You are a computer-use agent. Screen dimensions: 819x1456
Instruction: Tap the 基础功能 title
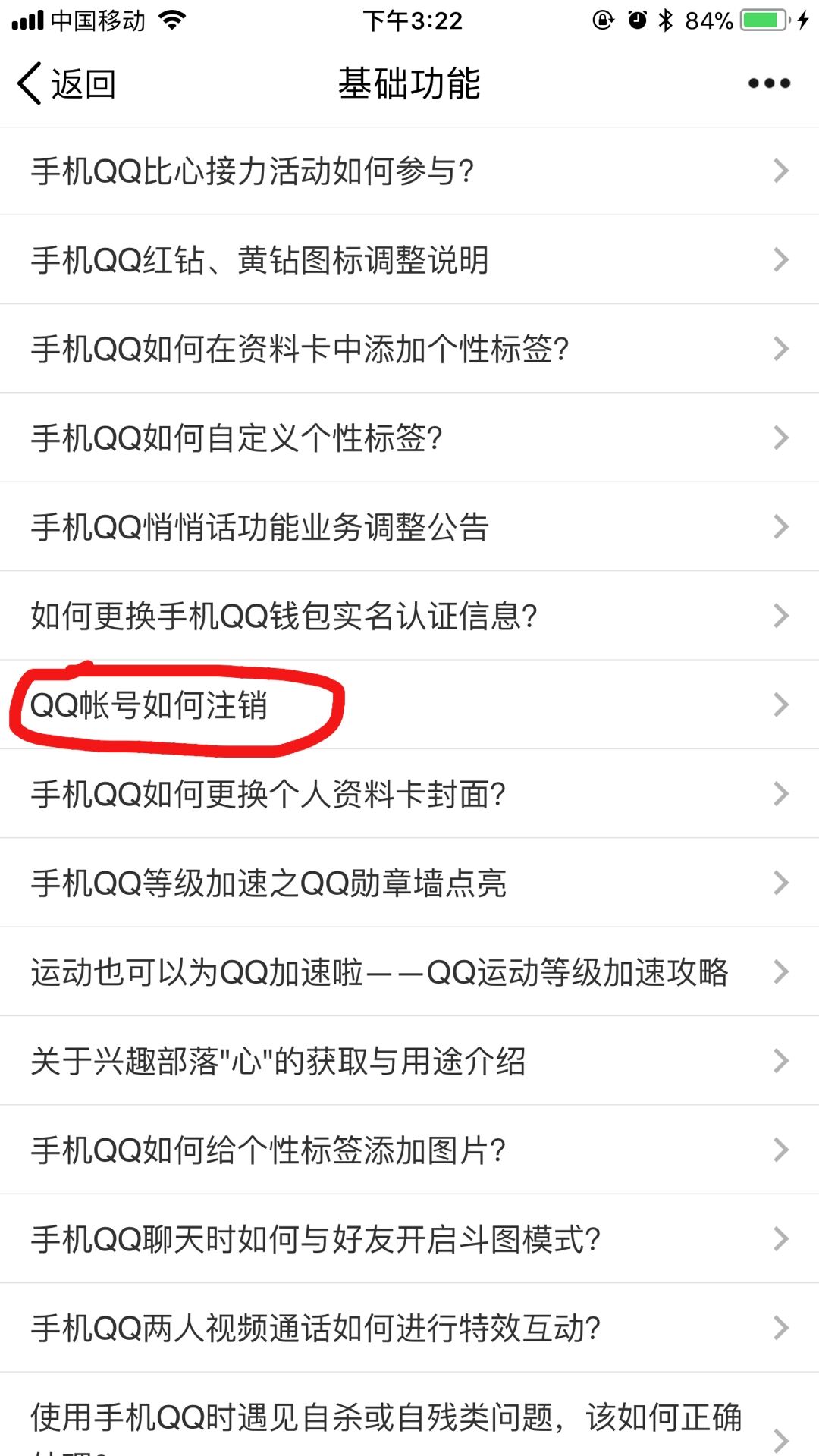(409, 83)
